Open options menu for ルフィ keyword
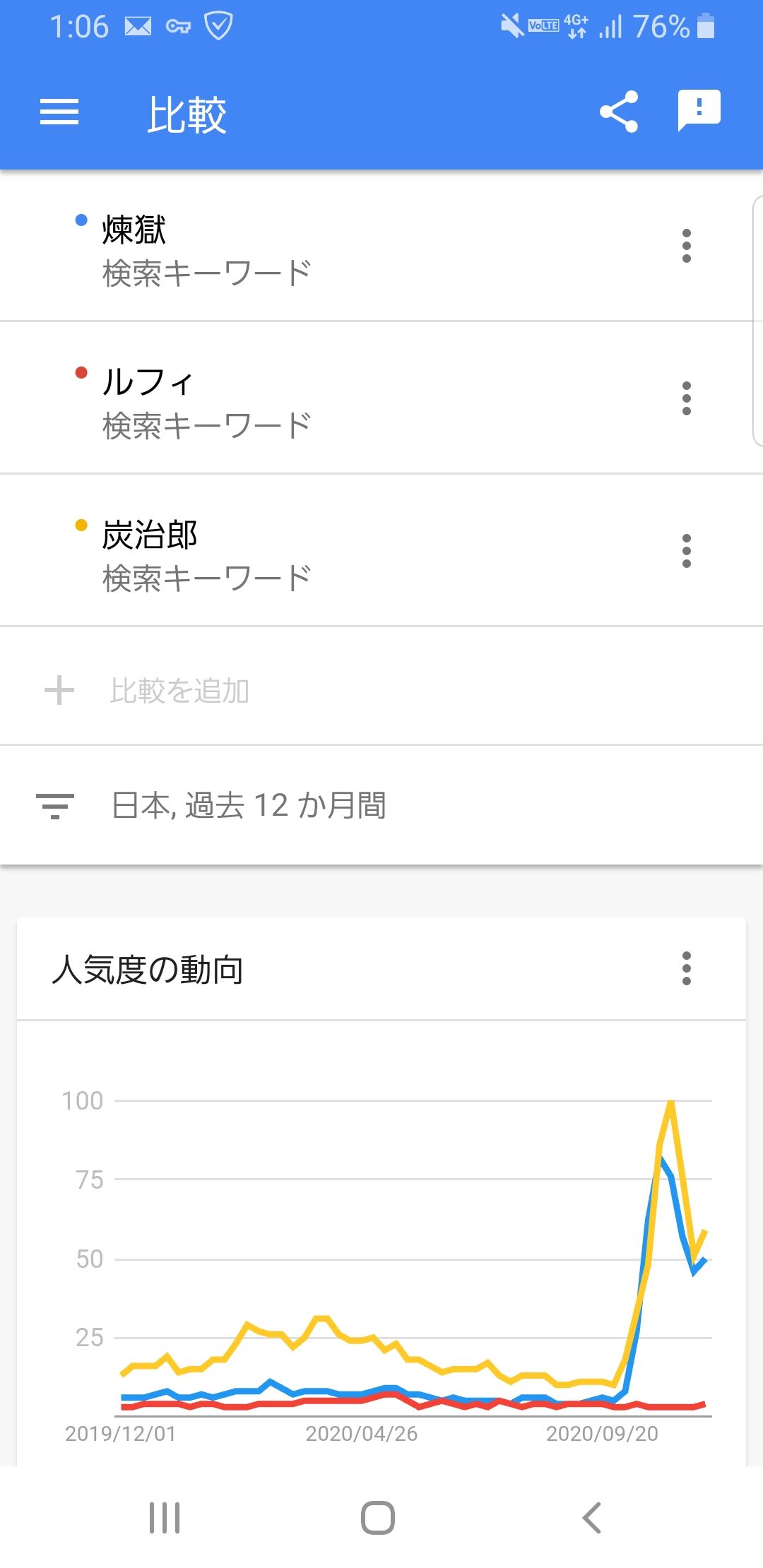 pyautogui.click(x=686, y=398)
